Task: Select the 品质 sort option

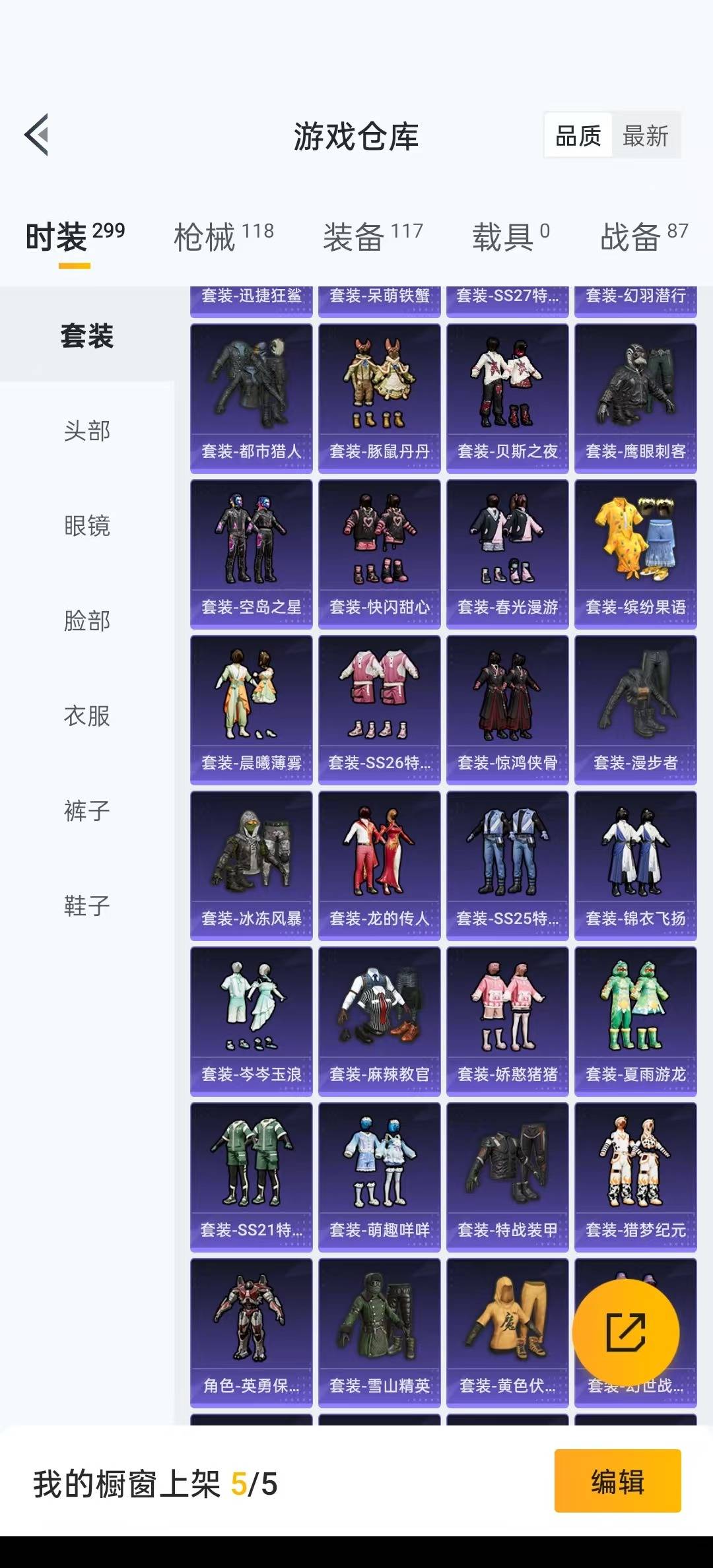Action: point(578,136)
